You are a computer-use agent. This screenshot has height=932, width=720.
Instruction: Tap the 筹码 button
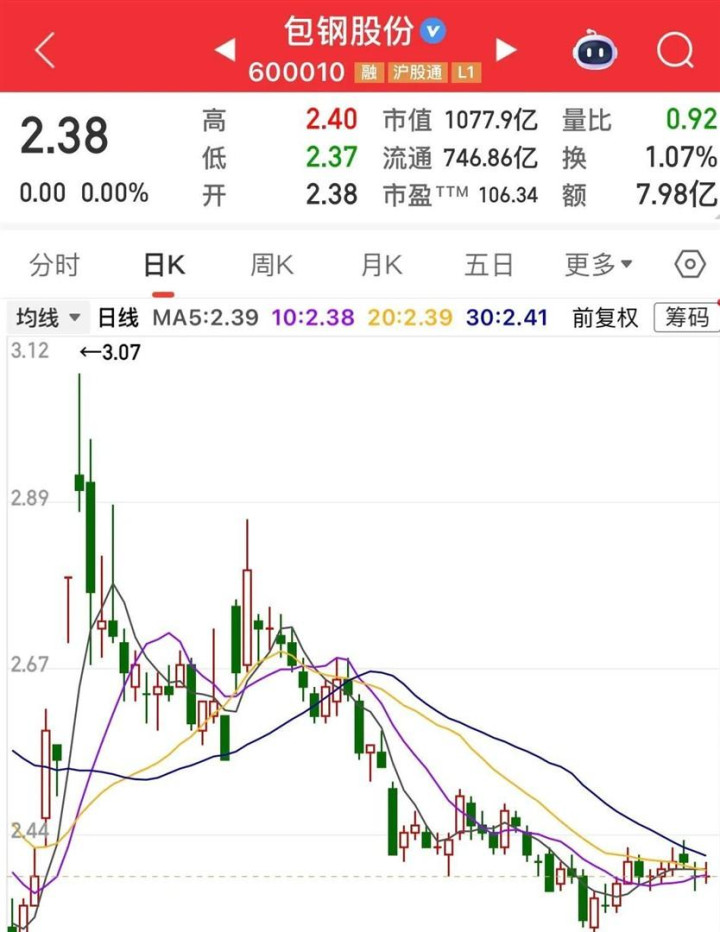click(687, 318)
